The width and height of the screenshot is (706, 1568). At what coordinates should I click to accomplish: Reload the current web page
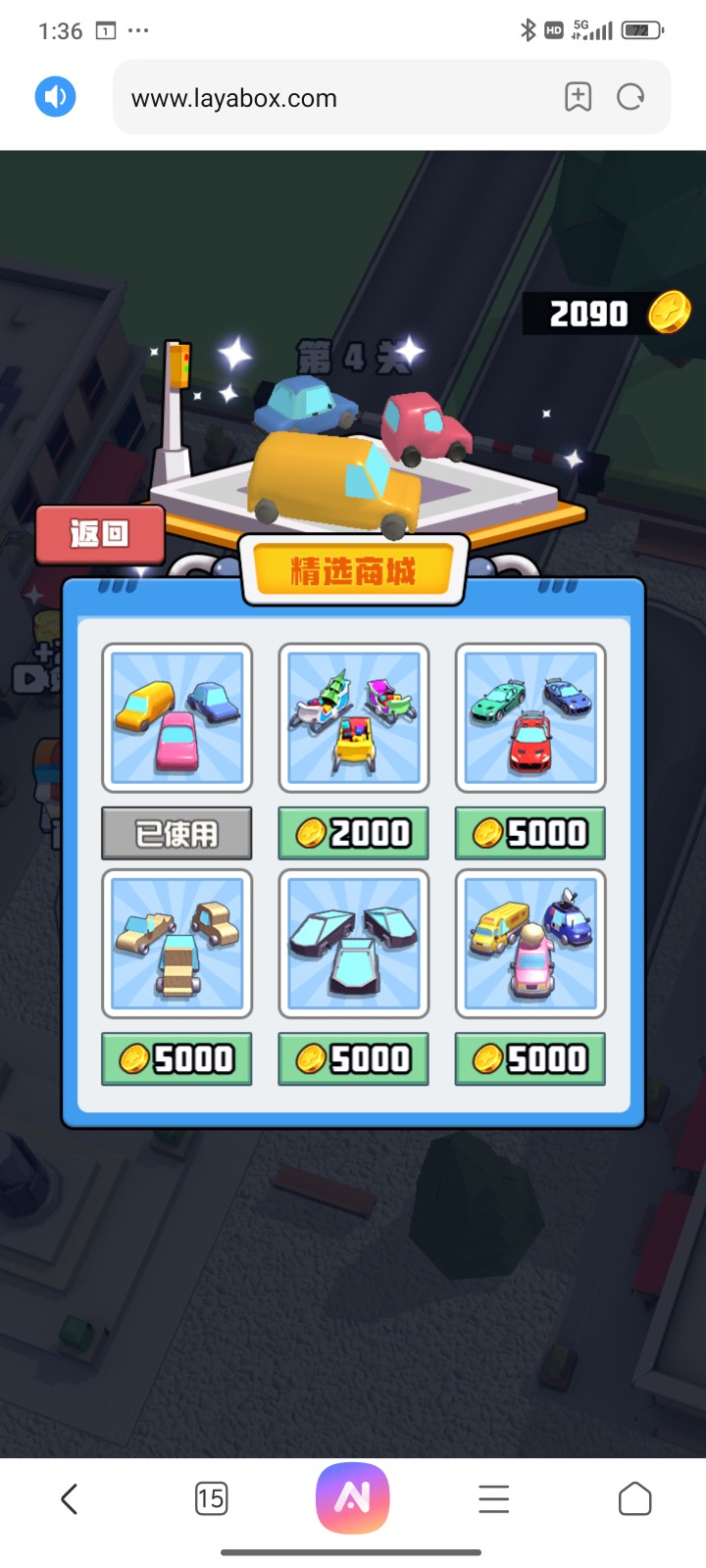point(630,97)
